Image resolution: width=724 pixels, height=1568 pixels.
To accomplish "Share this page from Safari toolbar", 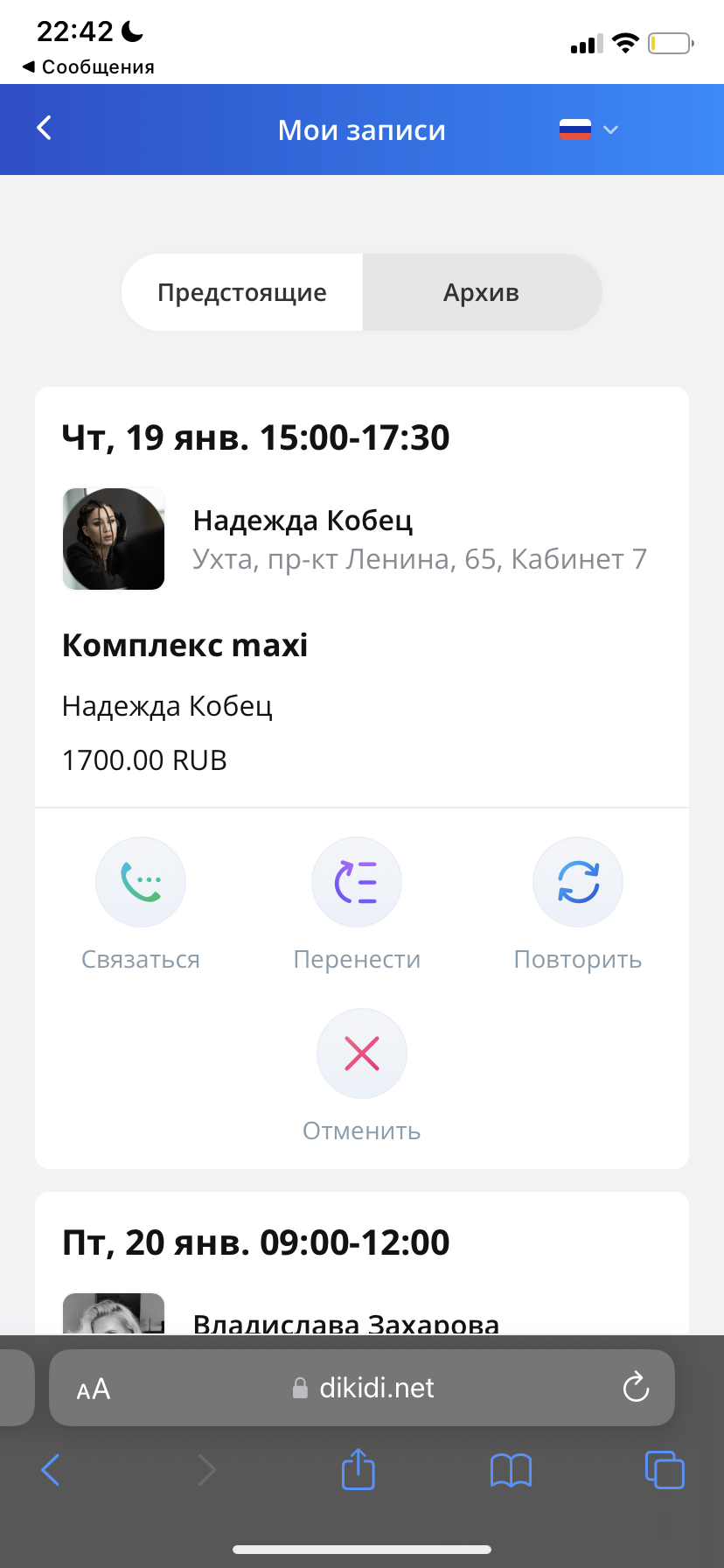I will click(x=358, y=1470).
